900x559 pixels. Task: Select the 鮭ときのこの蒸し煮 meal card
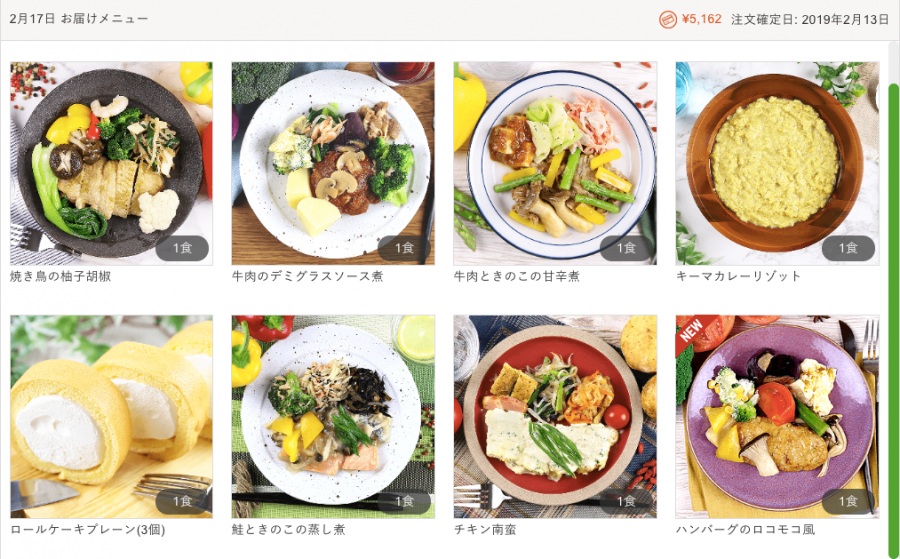pos(333,416)
